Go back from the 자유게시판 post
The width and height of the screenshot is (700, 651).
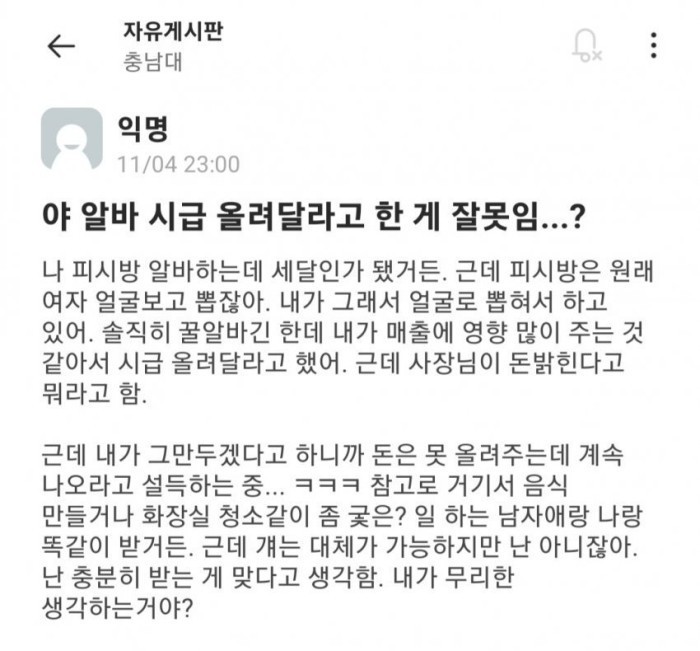point(61,45)
